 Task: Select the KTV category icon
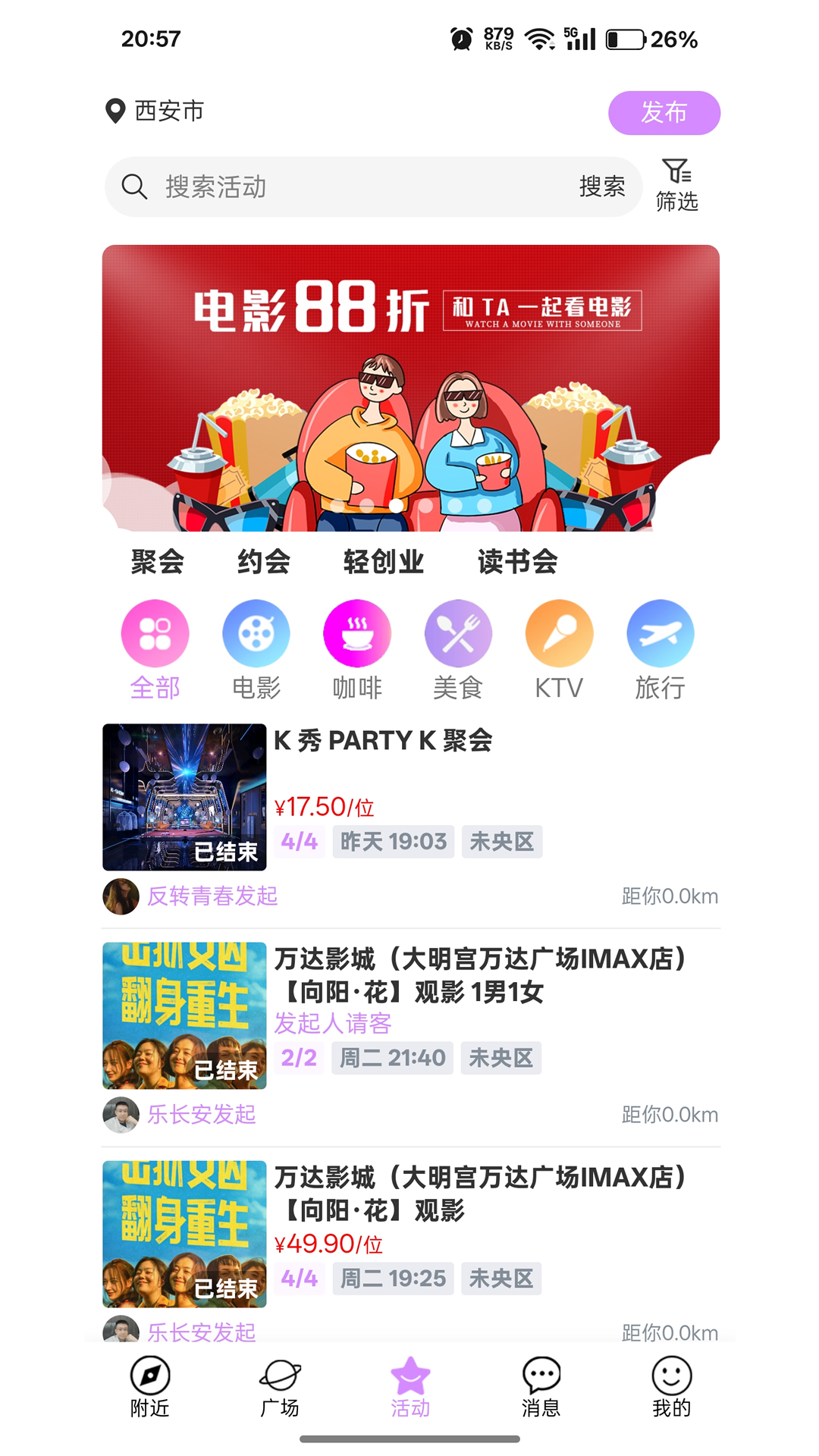tap(559, 632)
